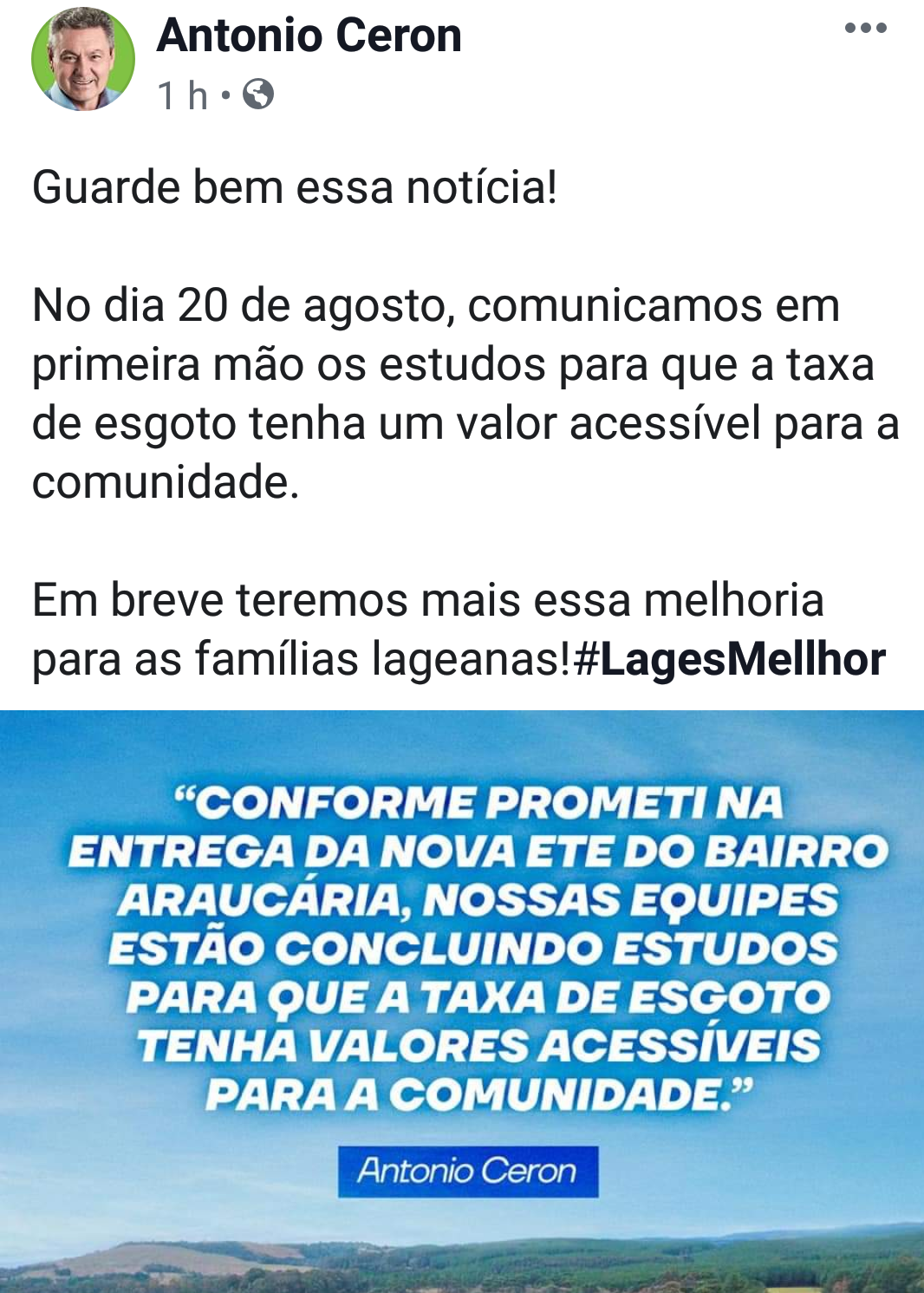
Task: Open the post's three-dot options menu
Action: tap(865, 29)
